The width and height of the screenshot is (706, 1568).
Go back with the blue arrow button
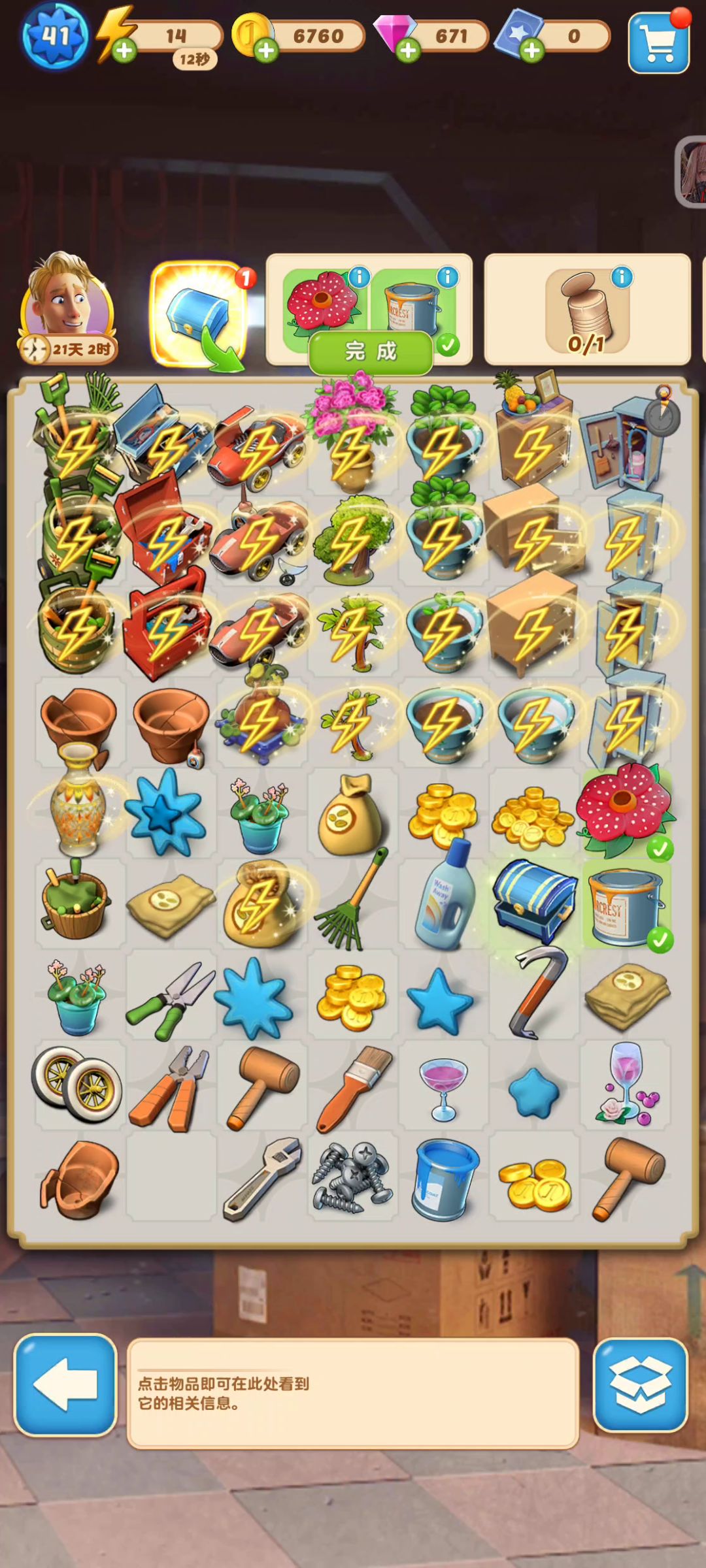point(65,1384)
